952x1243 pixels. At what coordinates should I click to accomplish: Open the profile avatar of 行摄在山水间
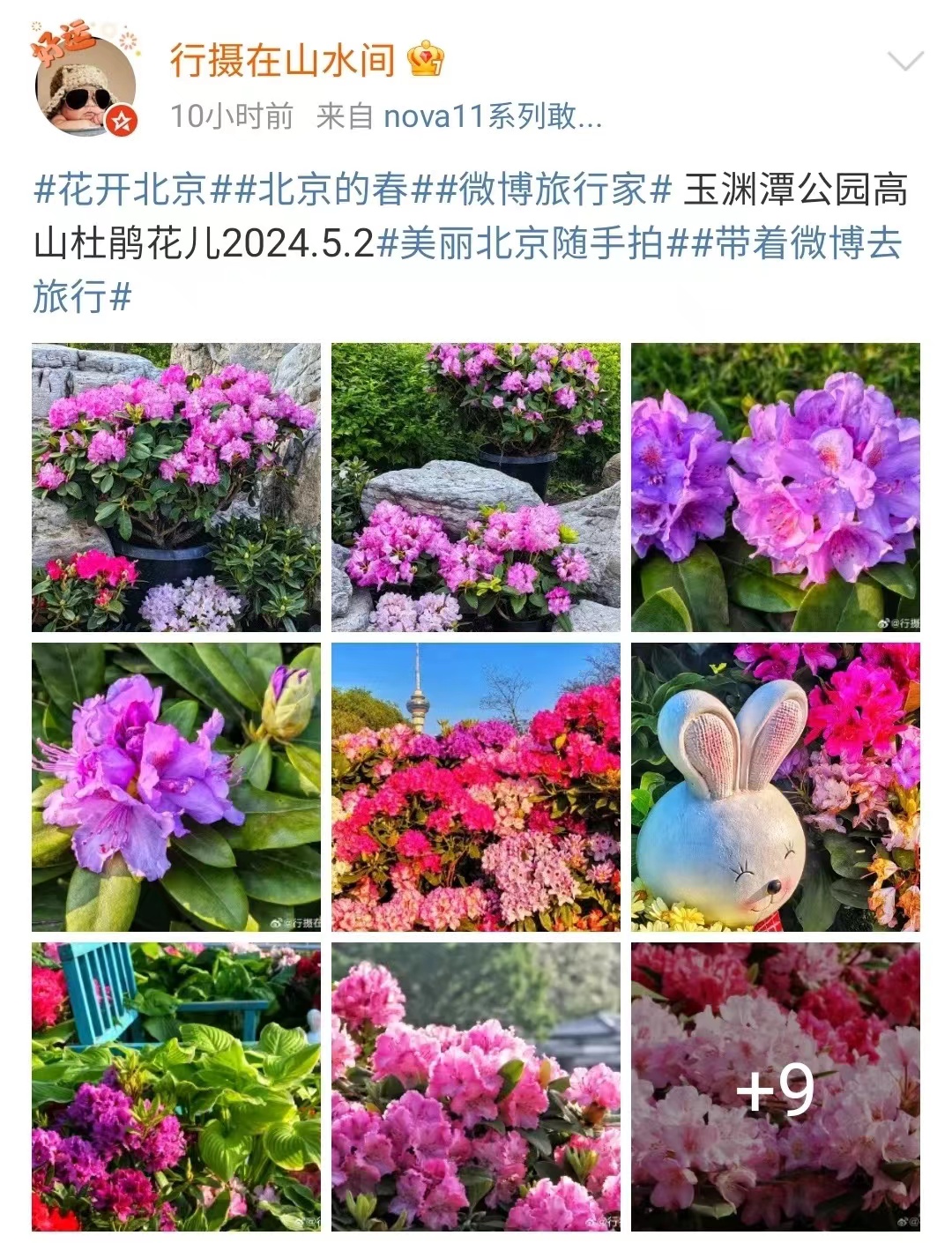(x=86, y=86)
